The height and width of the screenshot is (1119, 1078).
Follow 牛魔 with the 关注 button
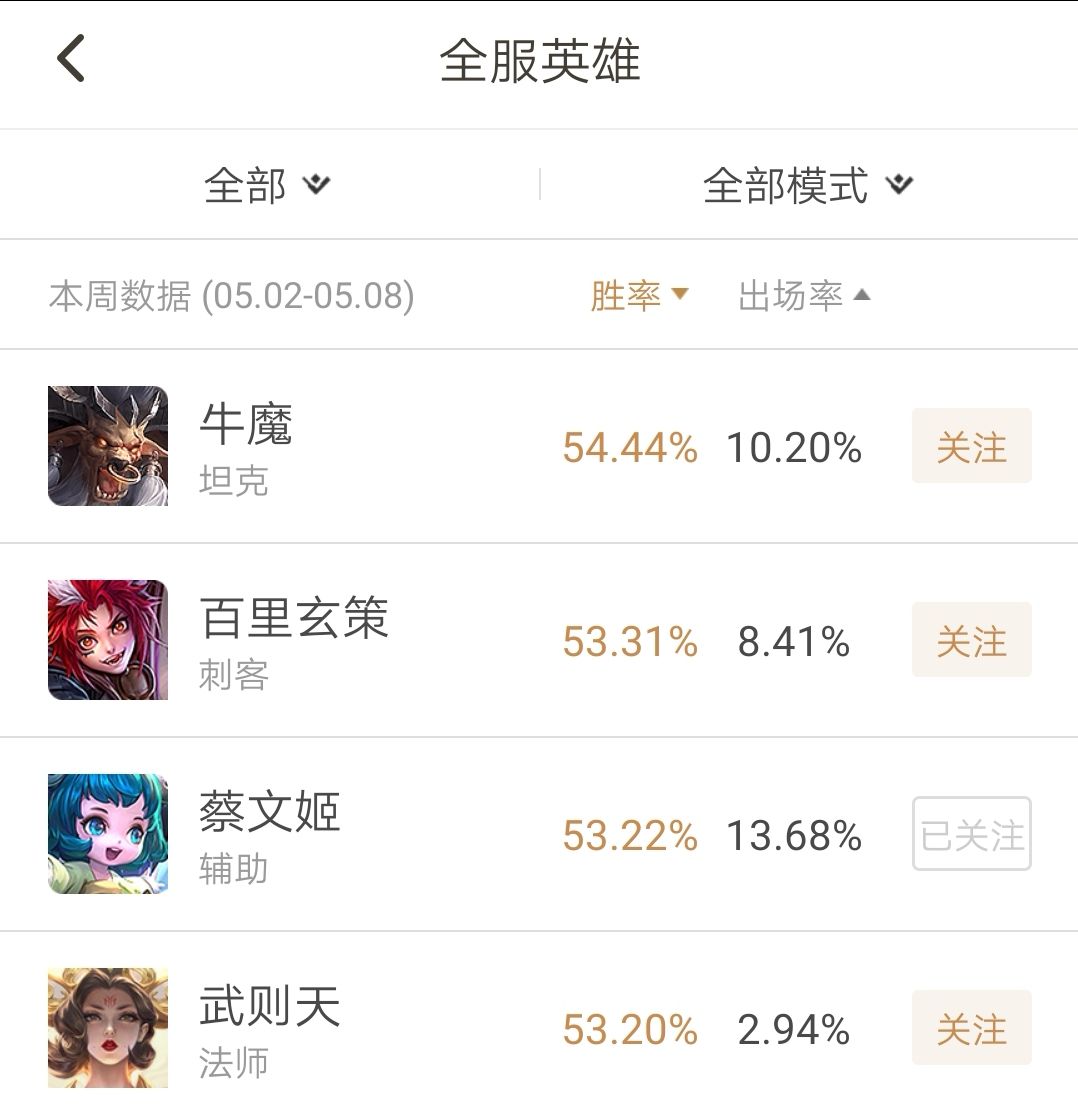point(971,446)
